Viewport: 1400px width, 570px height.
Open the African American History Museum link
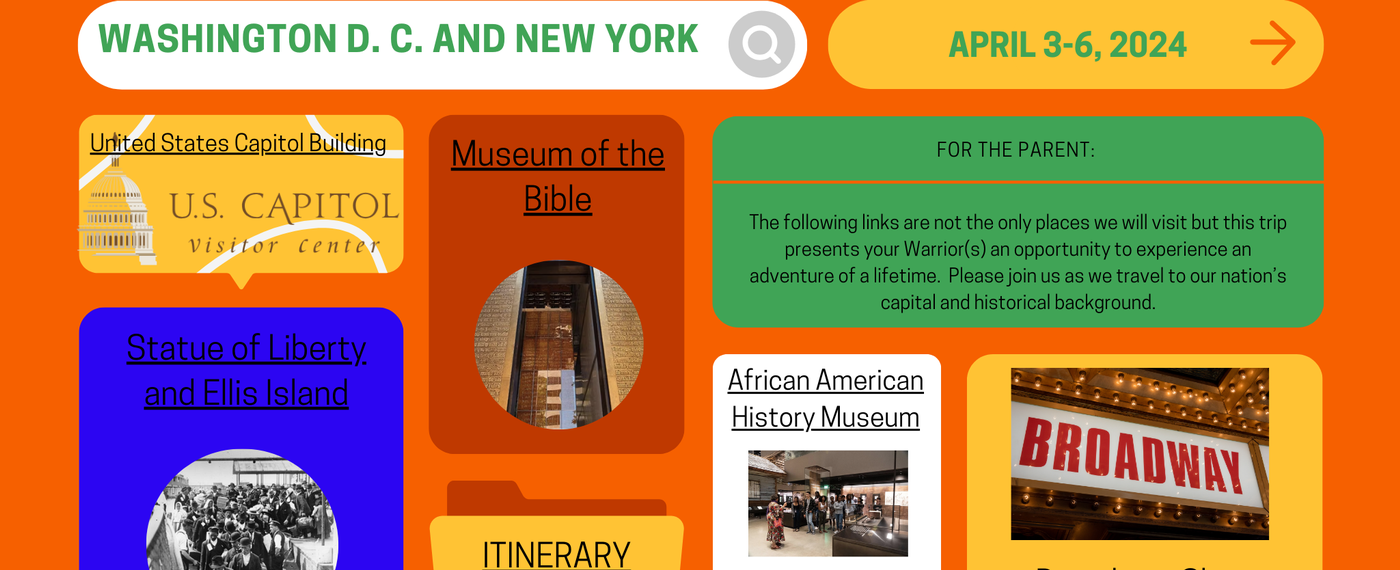coord(825,398)
